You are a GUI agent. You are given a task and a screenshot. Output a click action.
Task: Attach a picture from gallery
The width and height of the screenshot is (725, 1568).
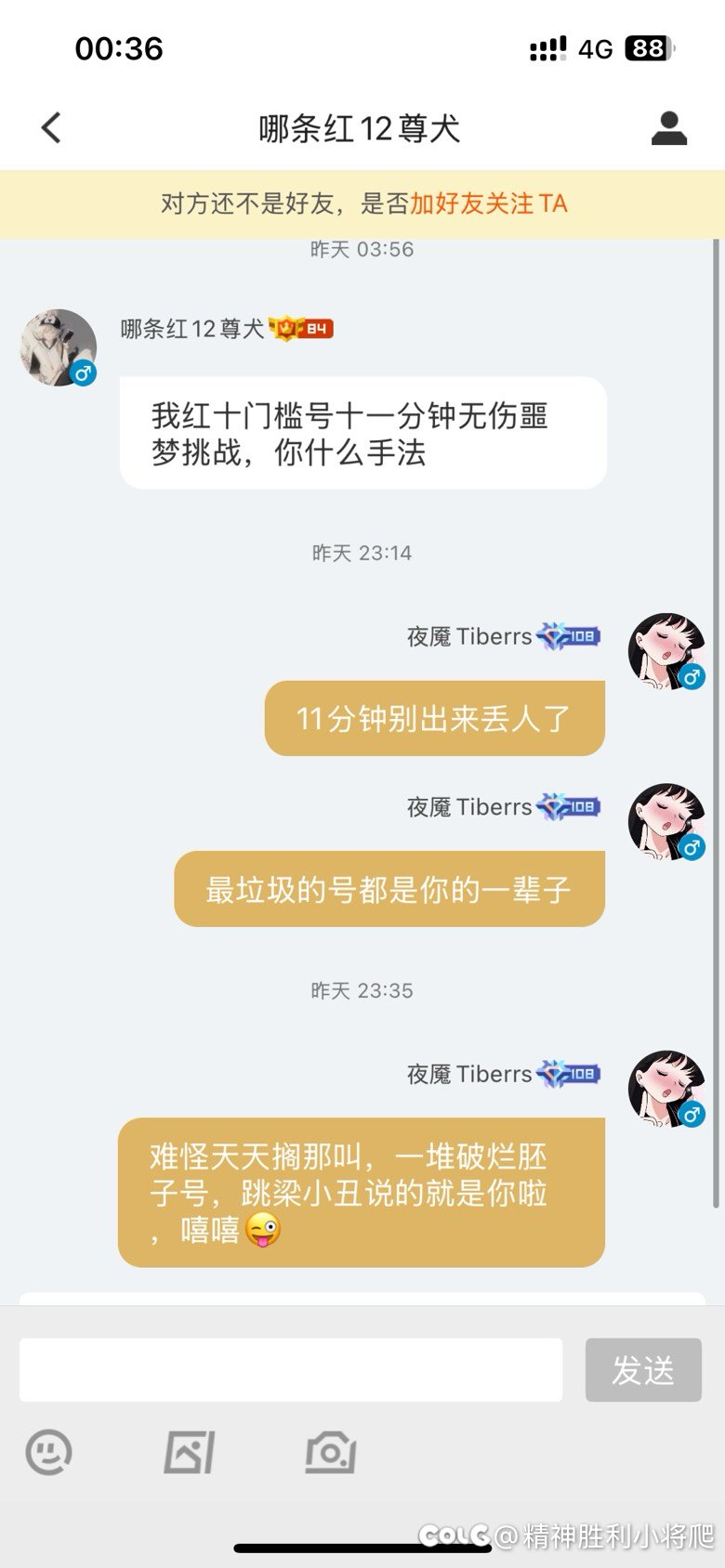[x=190, y=1452]
